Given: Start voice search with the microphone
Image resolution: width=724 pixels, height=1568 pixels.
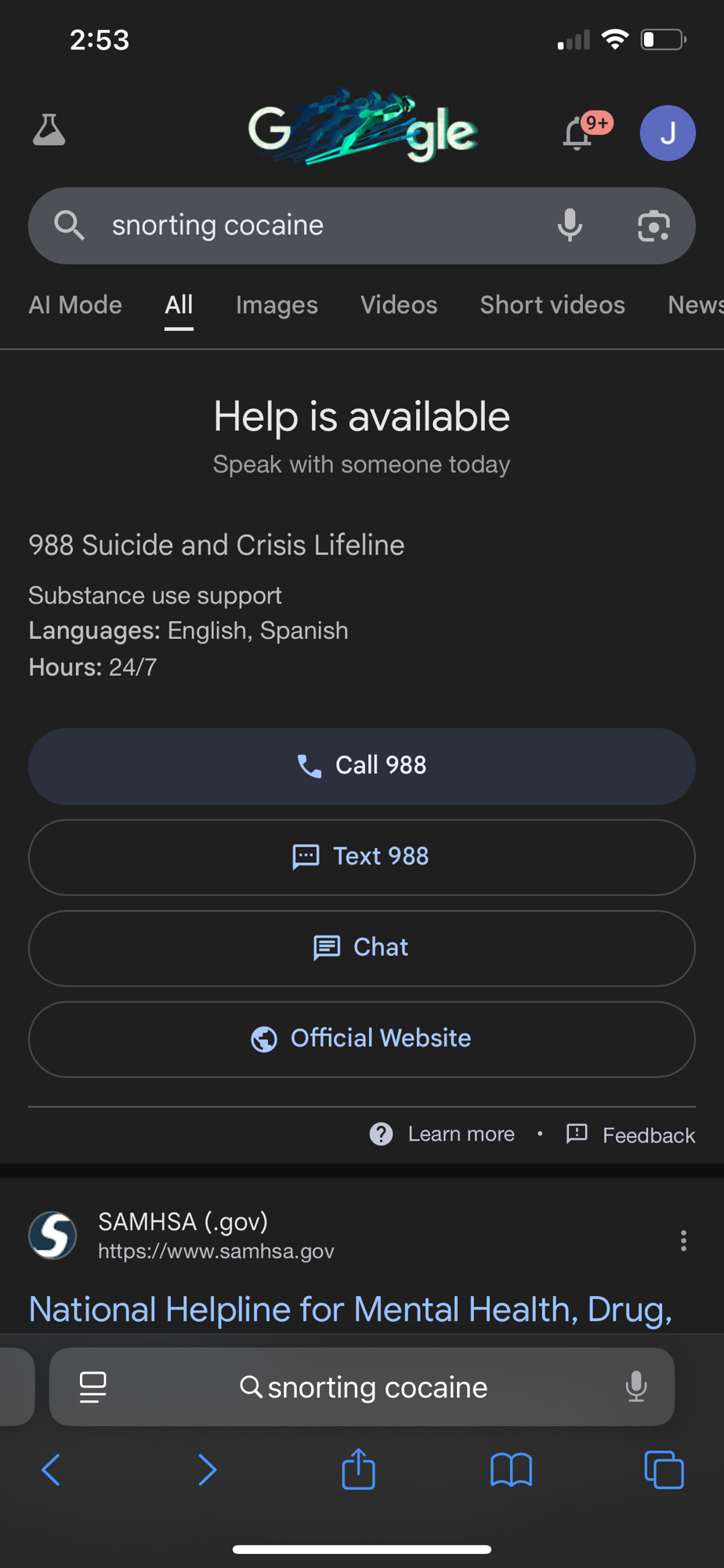Looking at the screenshot, I should [570, 226].
